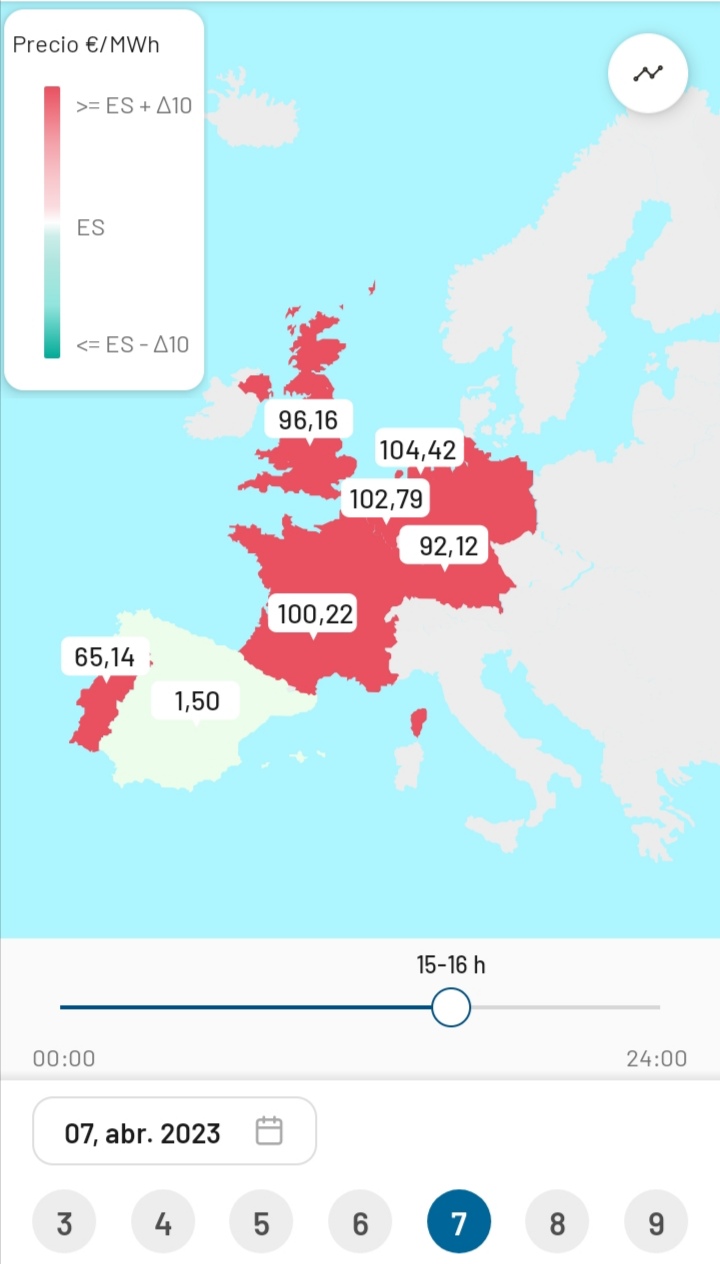Select day 4
This screenshot has height=1264, width=720.
(163, 1223)
